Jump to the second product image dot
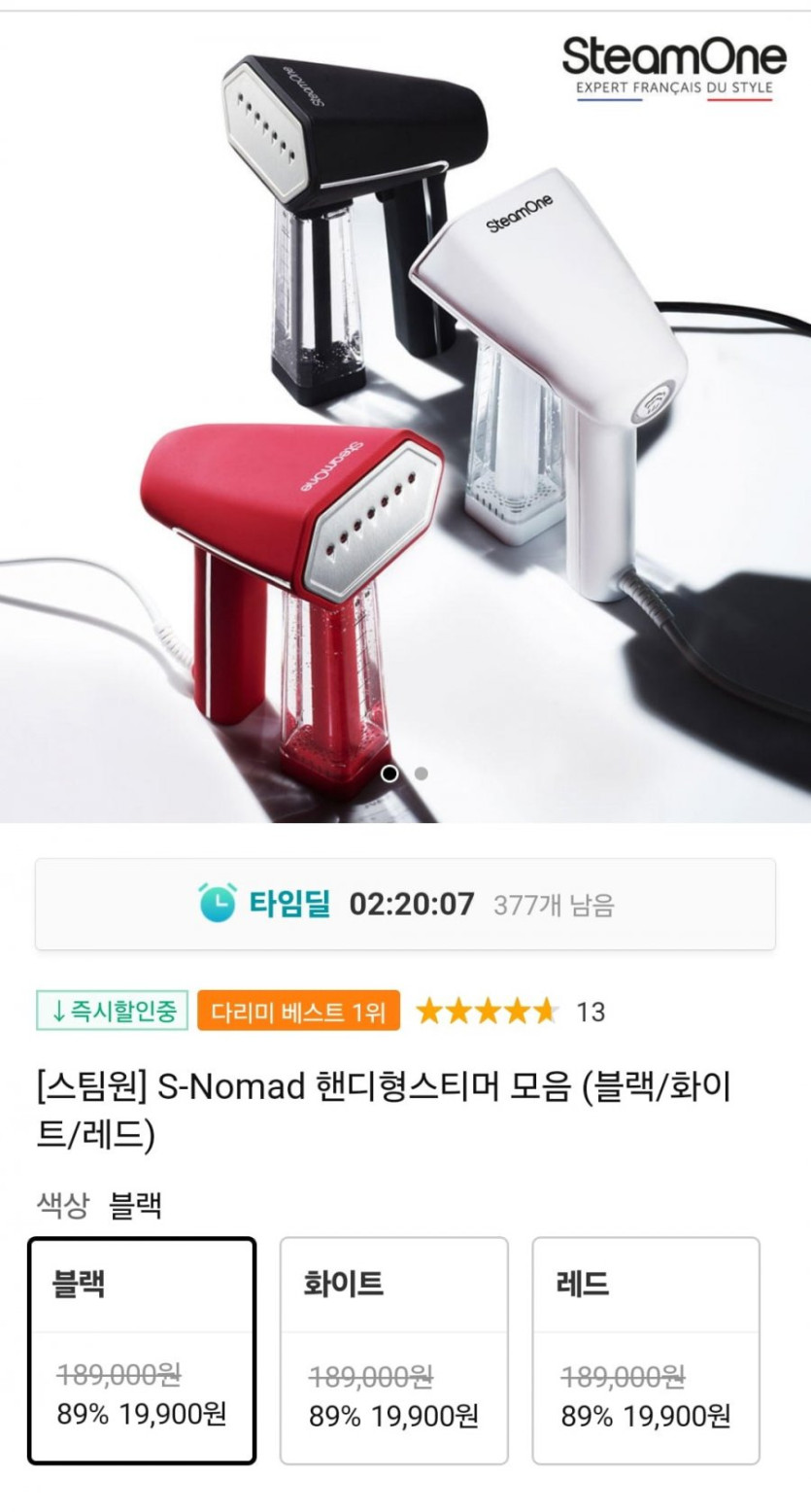This screenshot has width=811, height=1512. coord(421,773)
